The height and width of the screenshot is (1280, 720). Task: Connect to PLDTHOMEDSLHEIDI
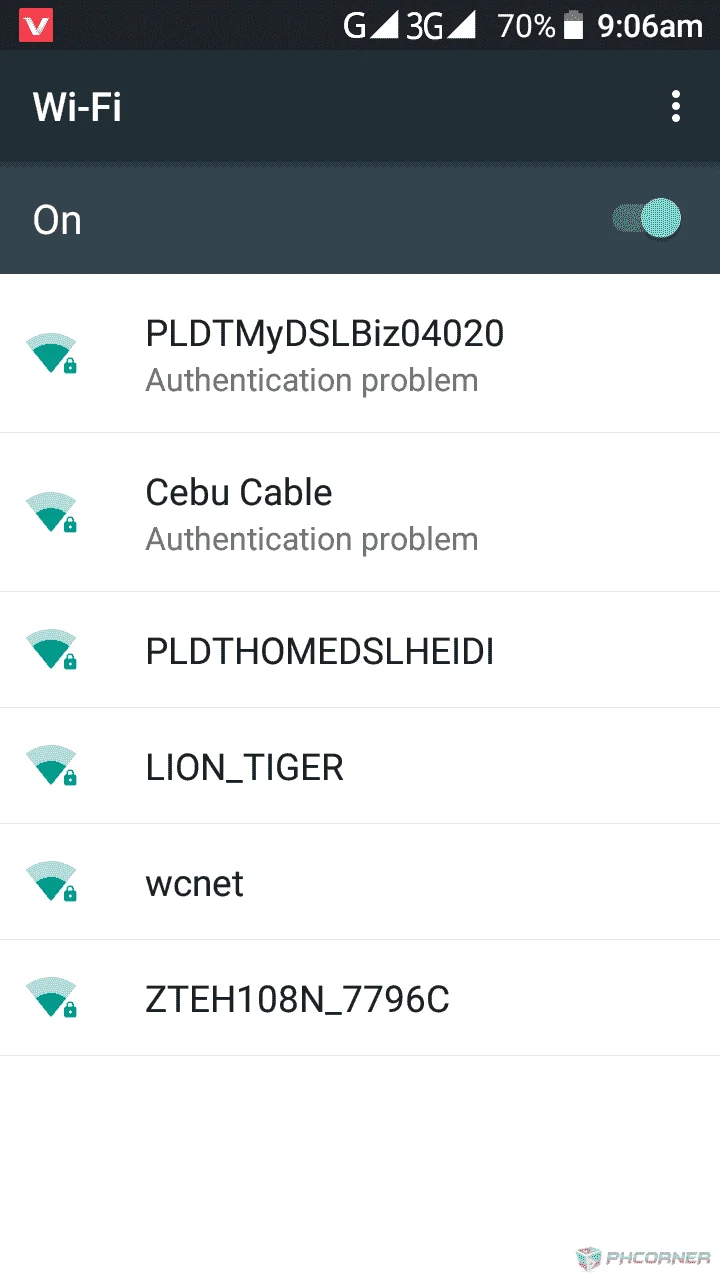tap(360, 650)
